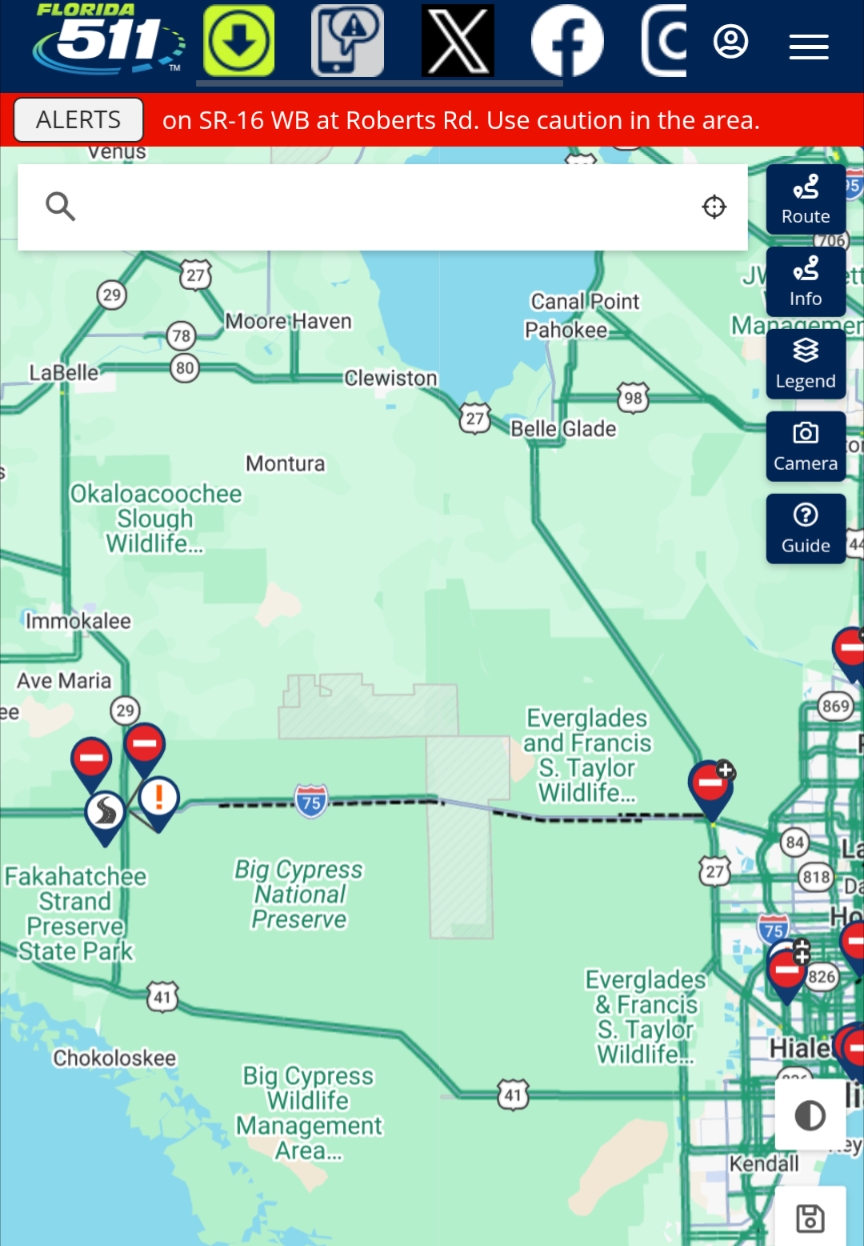Save the current map view
This screenshot has height=1246, width=864.
810,1218
